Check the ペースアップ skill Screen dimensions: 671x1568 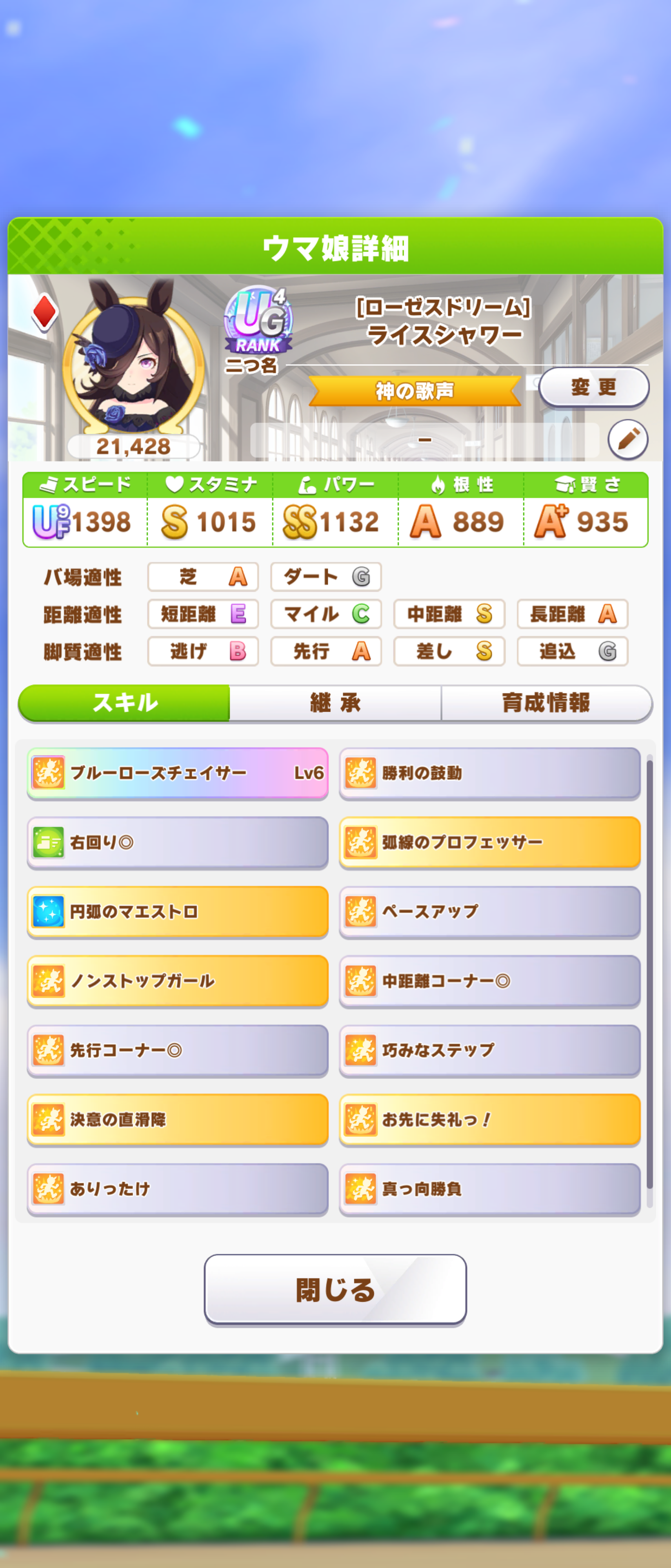pyautogui.click(x=489, y=912)
